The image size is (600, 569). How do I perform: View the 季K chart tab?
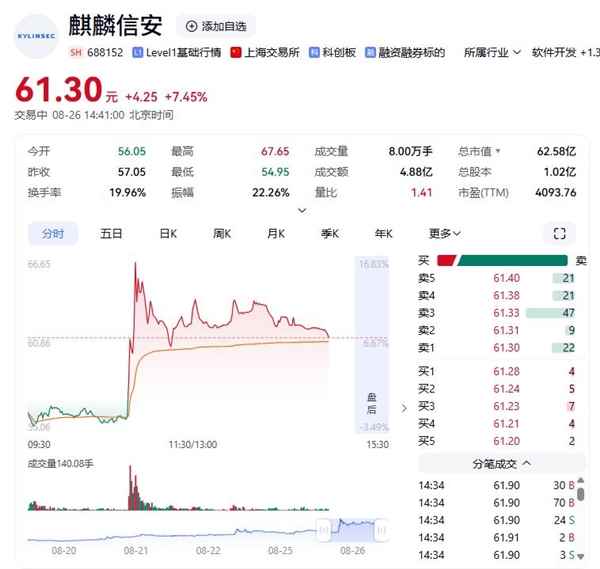click(x=330, y=234)
